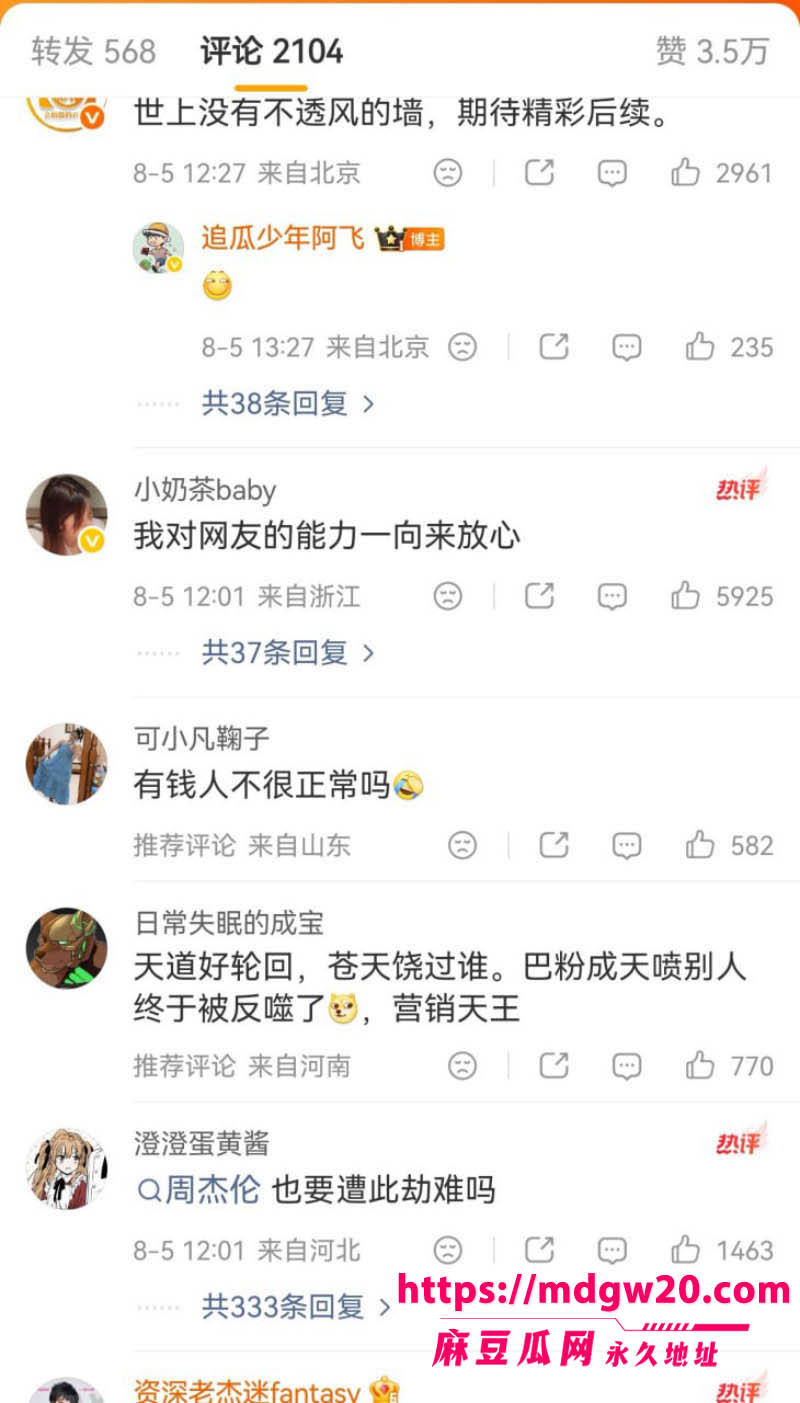Reply to 追瓜少年阿飞's comment

[627, 348]
